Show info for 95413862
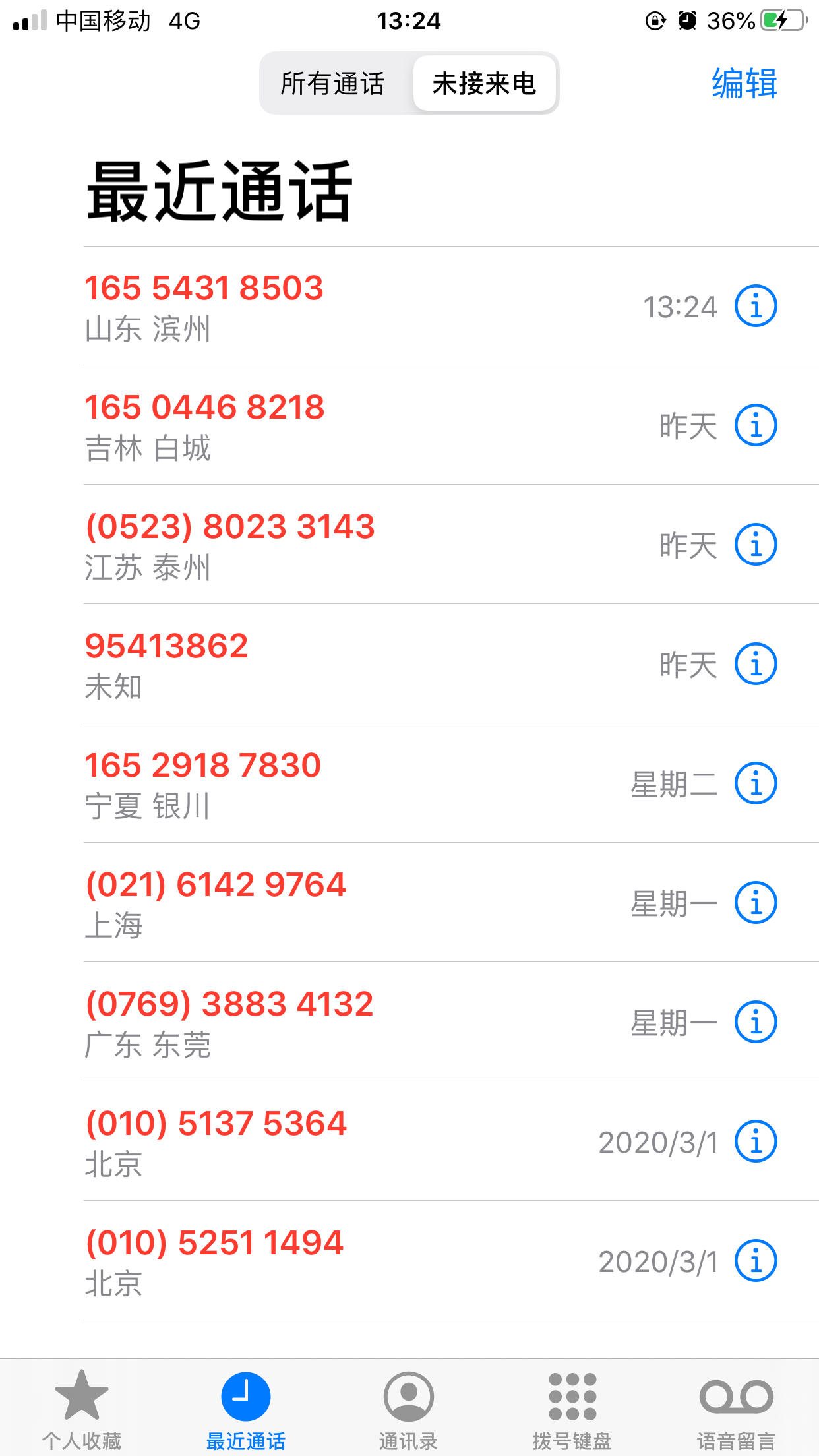 pyautogui.click(x=756, y=664)
